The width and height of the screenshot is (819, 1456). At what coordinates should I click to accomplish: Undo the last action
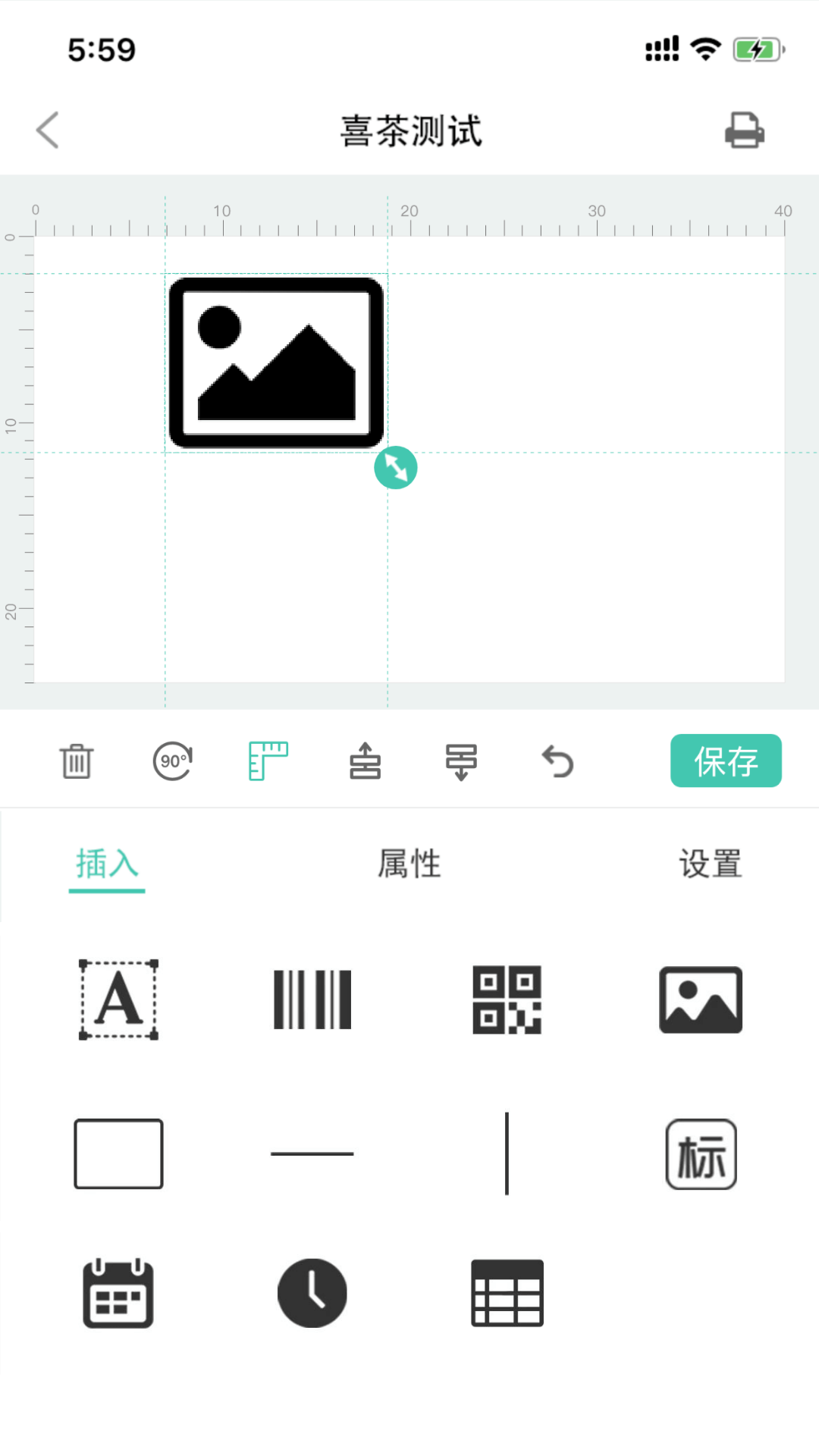(559, 761)
